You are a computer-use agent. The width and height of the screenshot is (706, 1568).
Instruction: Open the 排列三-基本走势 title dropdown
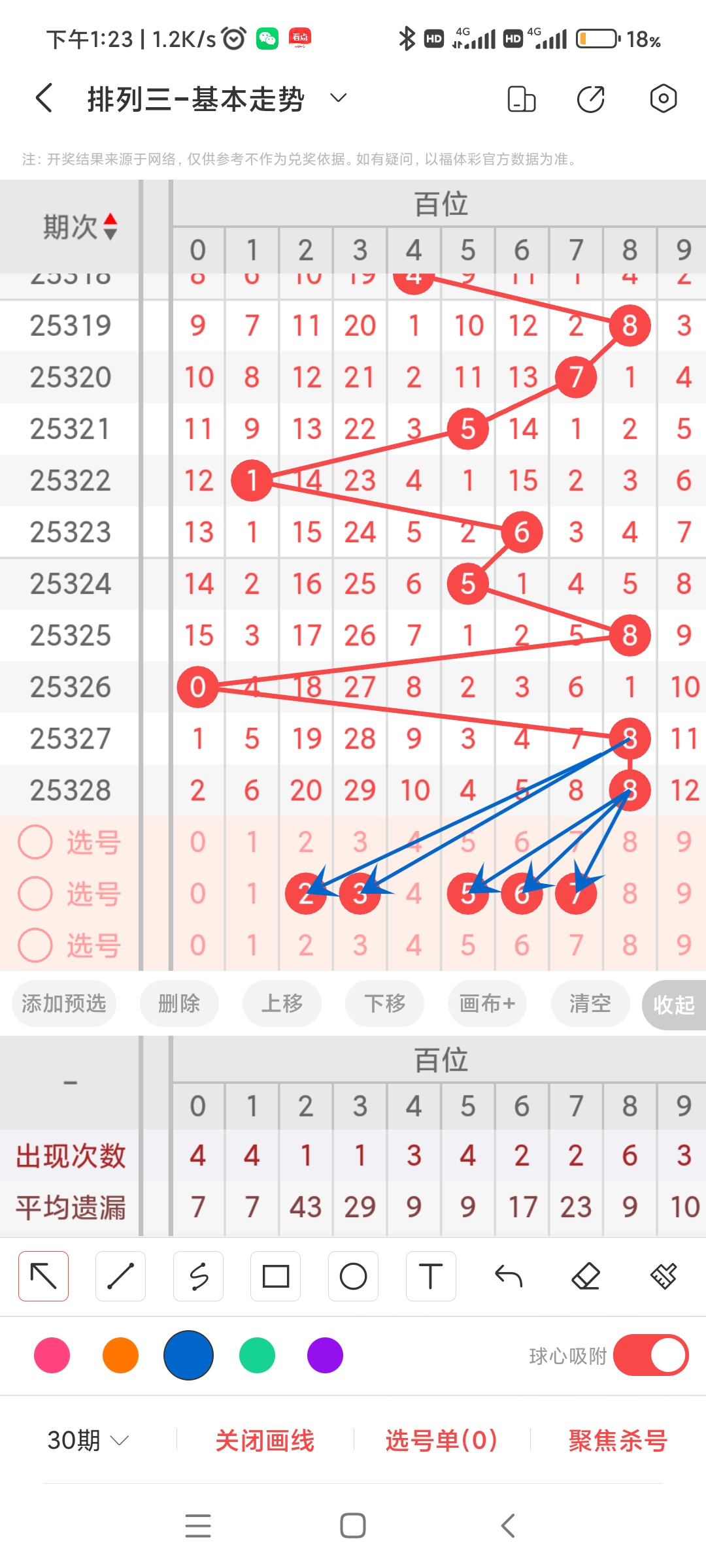[337, 98]
